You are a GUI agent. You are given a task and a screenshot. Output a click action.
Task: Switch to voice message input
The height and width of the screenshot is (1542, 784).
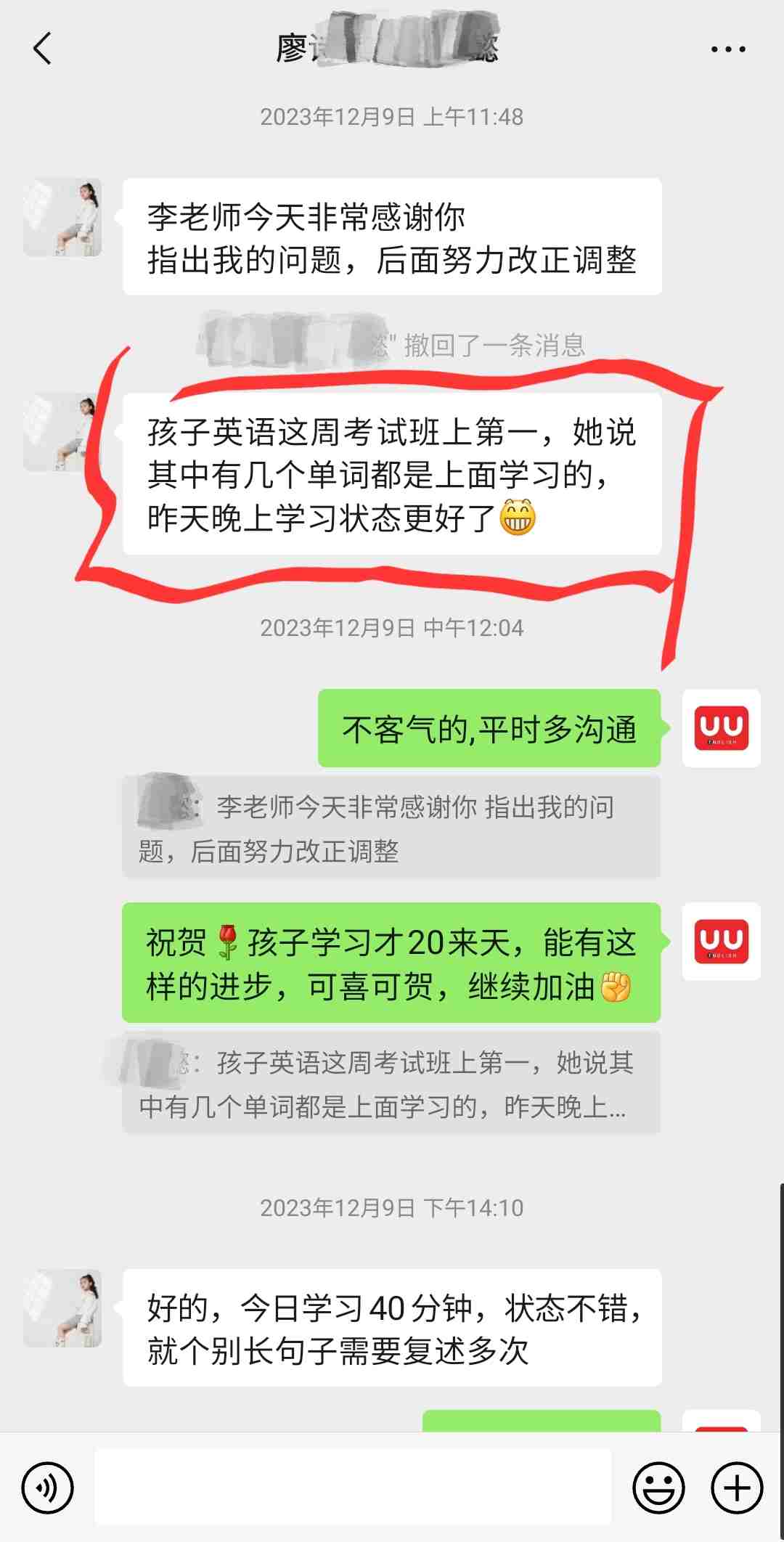coord(48,1488)
